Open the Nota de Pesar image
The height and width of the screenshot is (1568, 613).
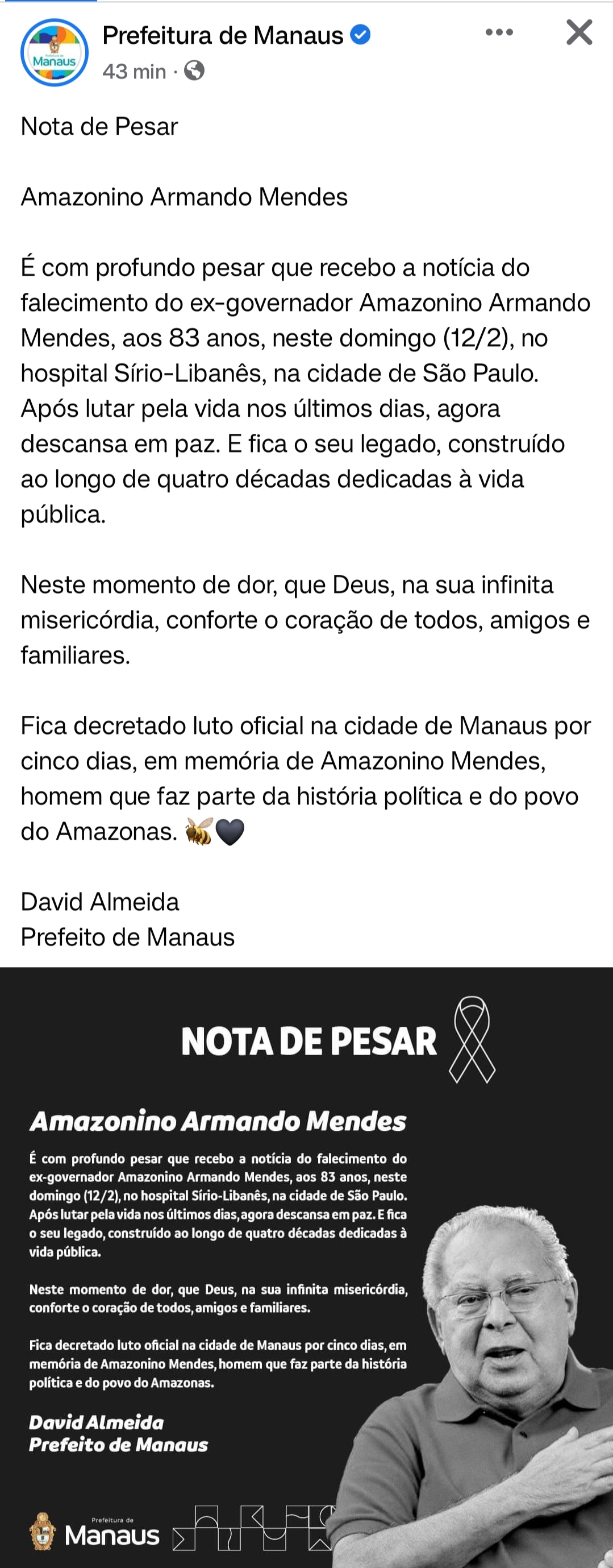pyautogui.click(x=307, y=1266)
